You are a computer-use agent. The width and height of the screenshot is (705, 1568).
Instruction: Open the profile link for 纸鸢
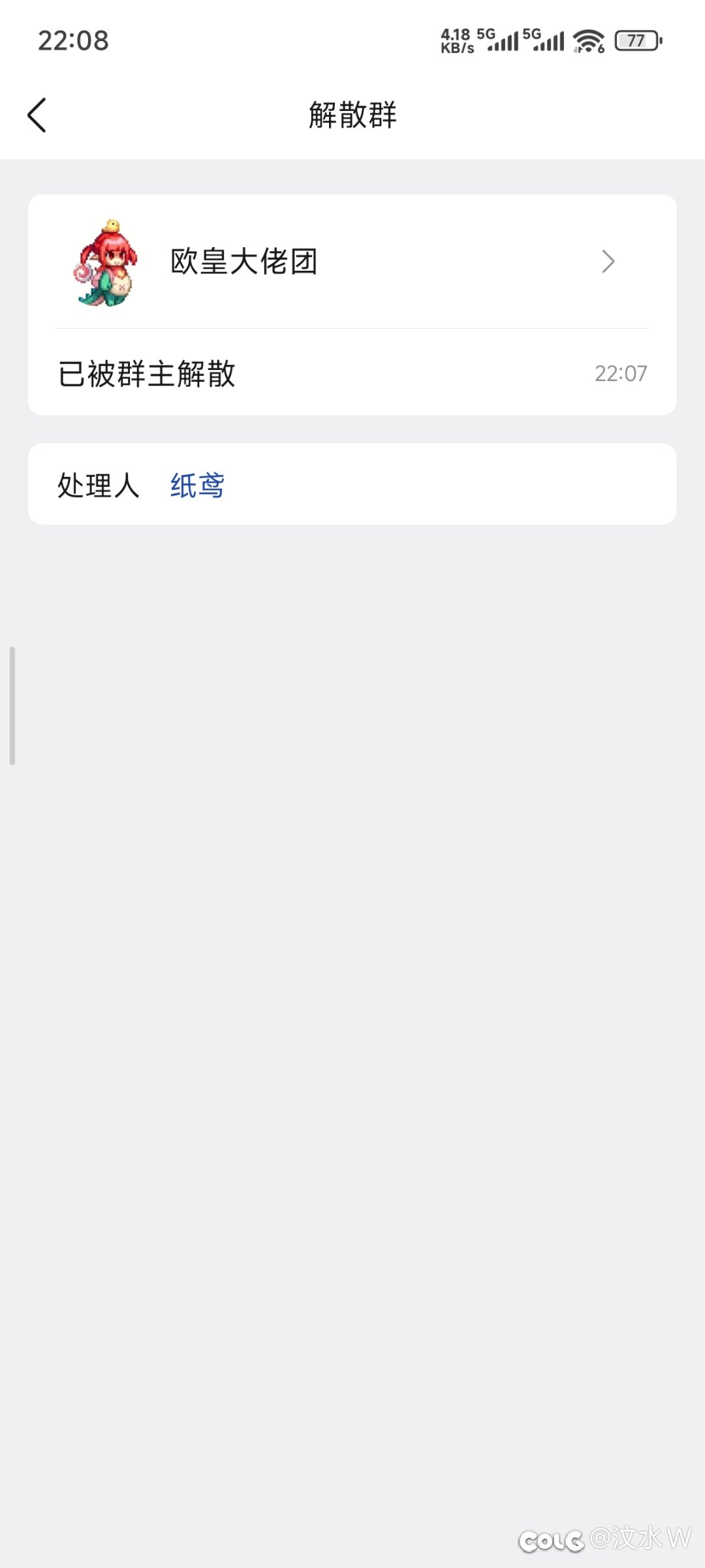[197, 485]
